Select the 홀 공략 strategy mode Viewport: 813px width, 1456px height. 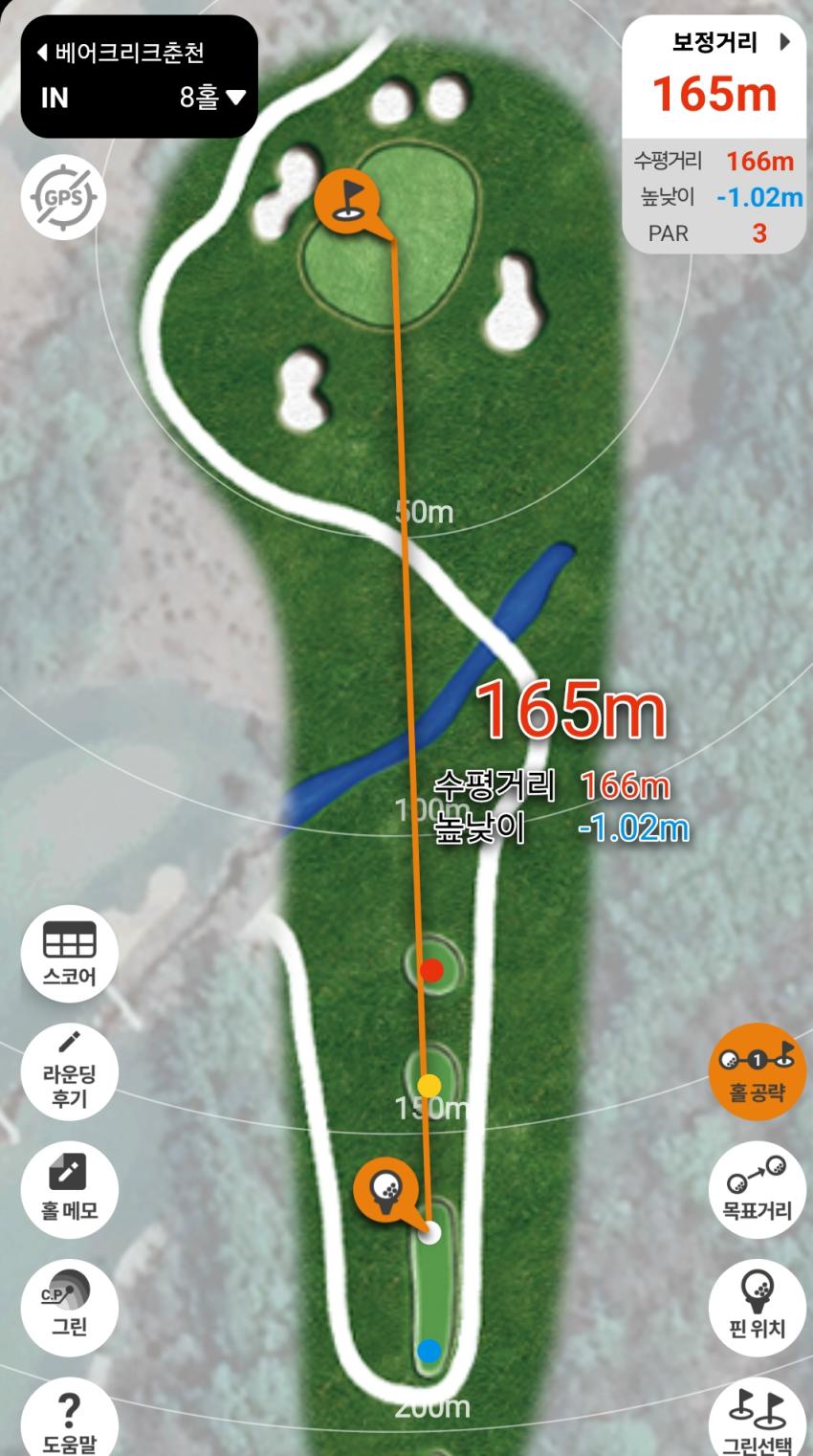click(757, 1070)
